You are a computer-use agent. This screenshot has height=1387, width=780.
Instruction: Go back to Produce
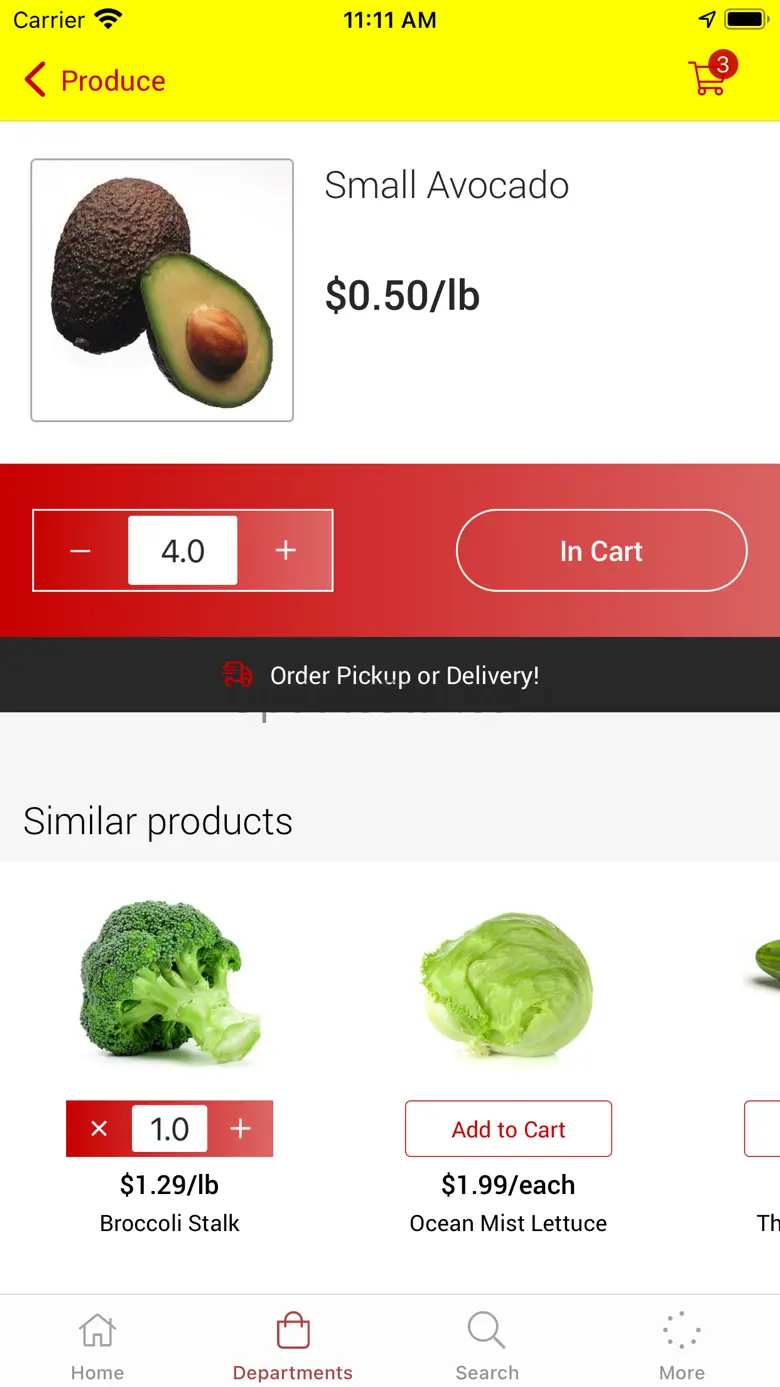[x=95, y=80]
